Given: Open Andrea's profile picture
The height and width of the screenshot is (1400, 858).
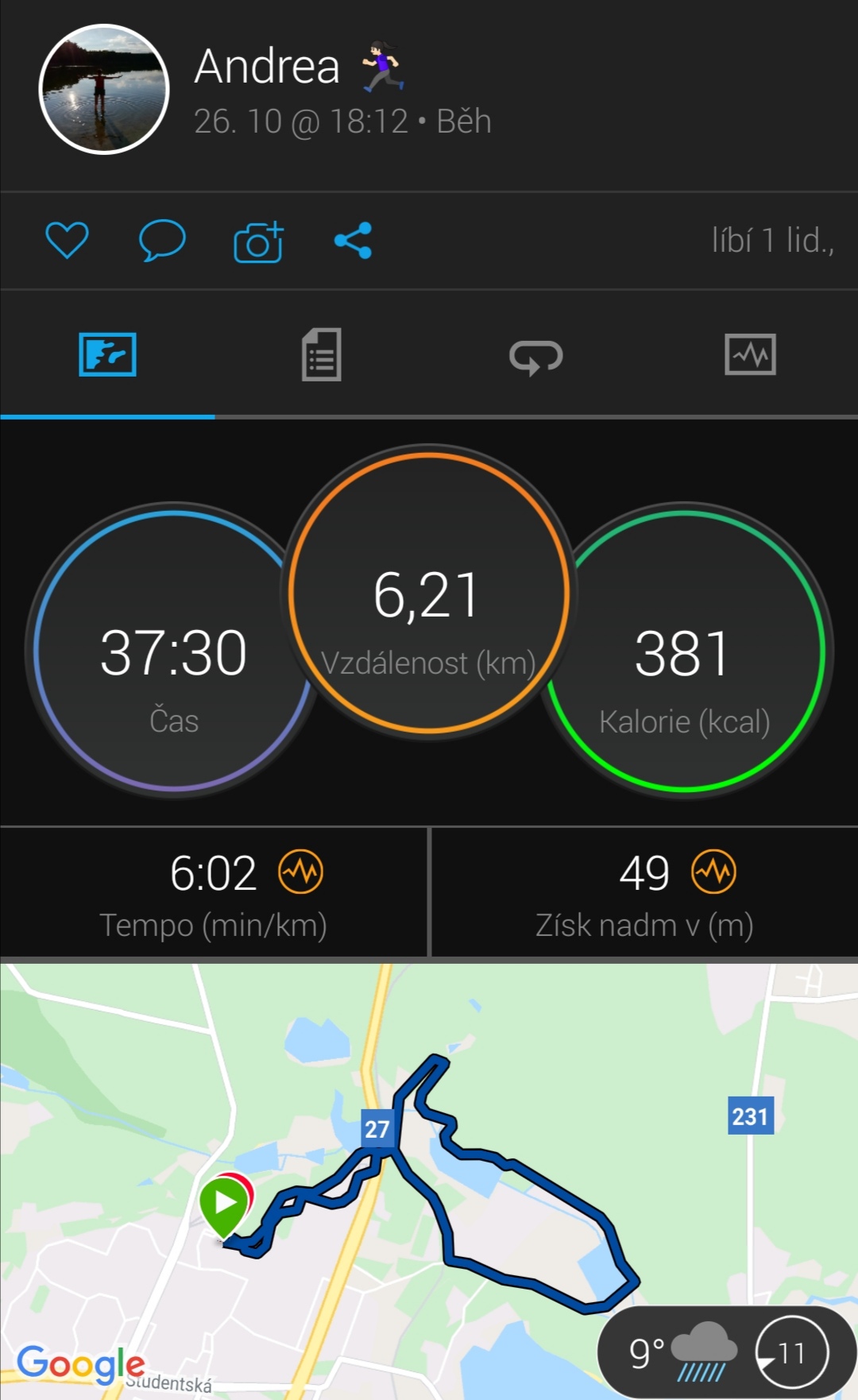Looking at the screenshot, I should coord(104,89).
